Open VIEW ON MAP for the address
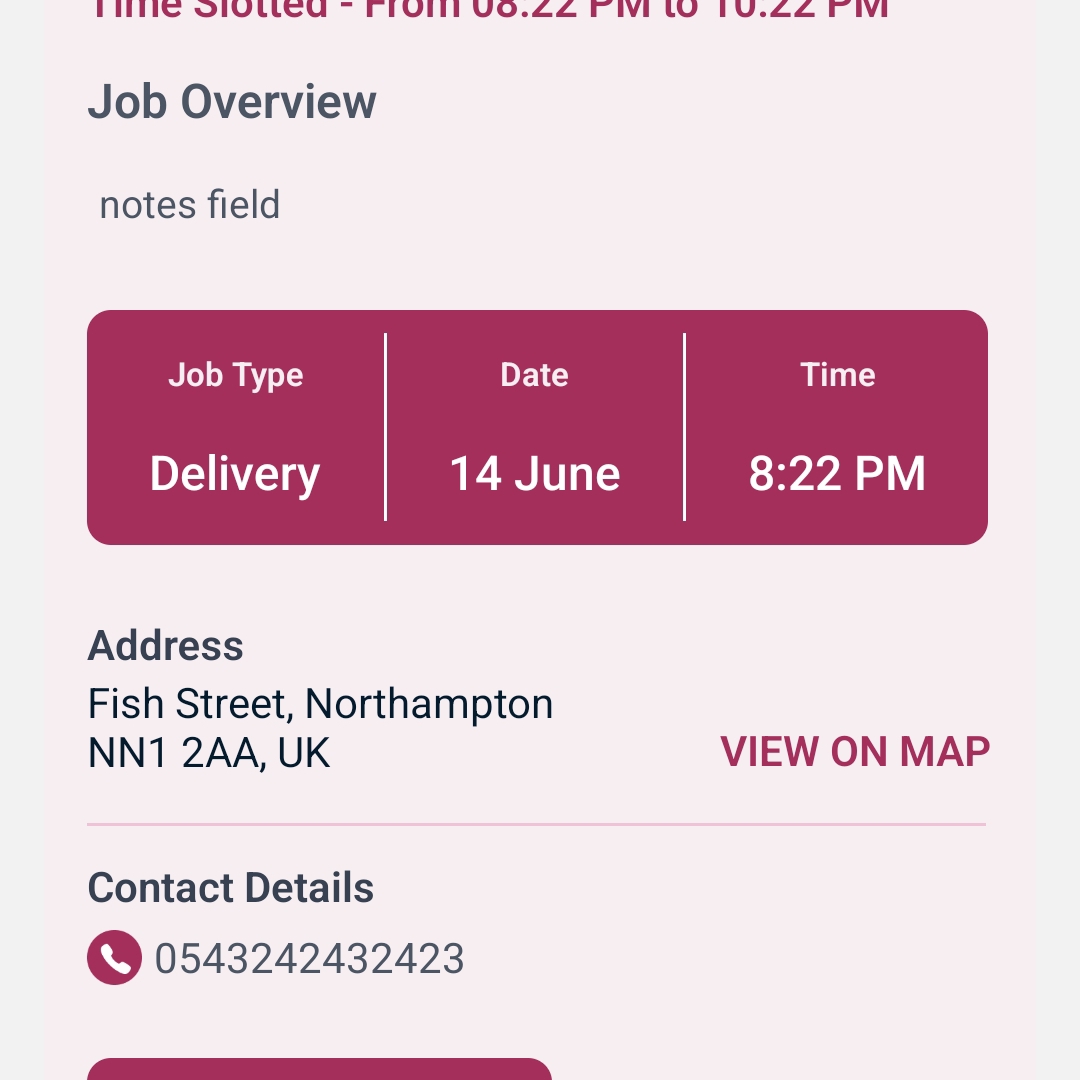 click(855, 752)
